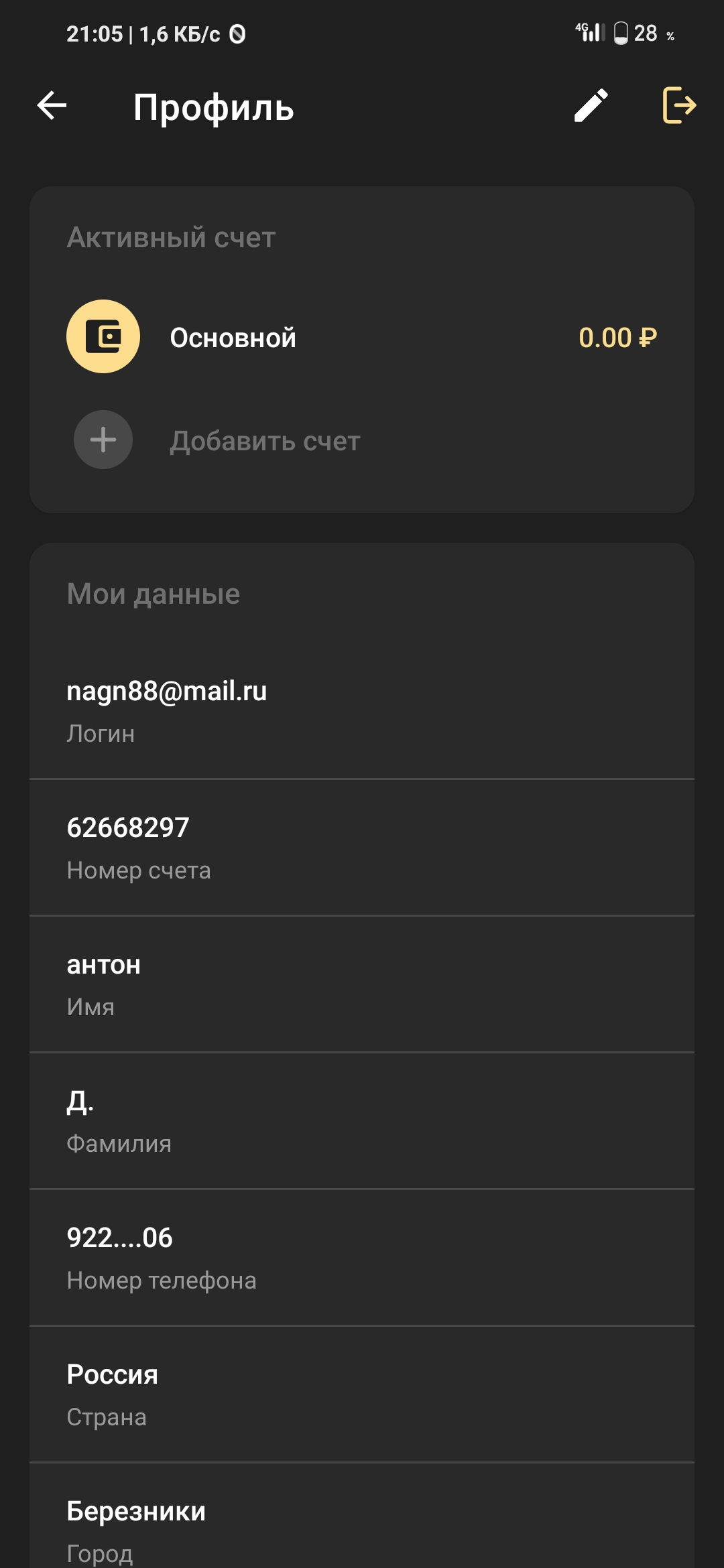Go back from the Профиль screen

52,106
